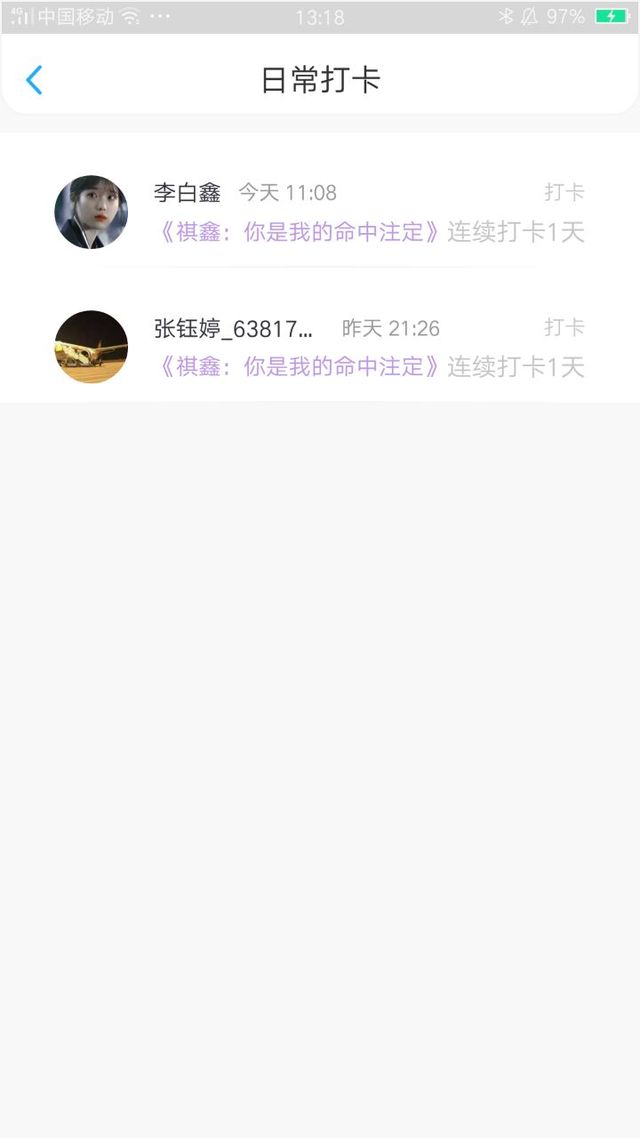Image resolution: width=640 pixels, height=1138 pixels.
Task: Open the book link in 张钰婷's check-in
Action: (299, 367)
